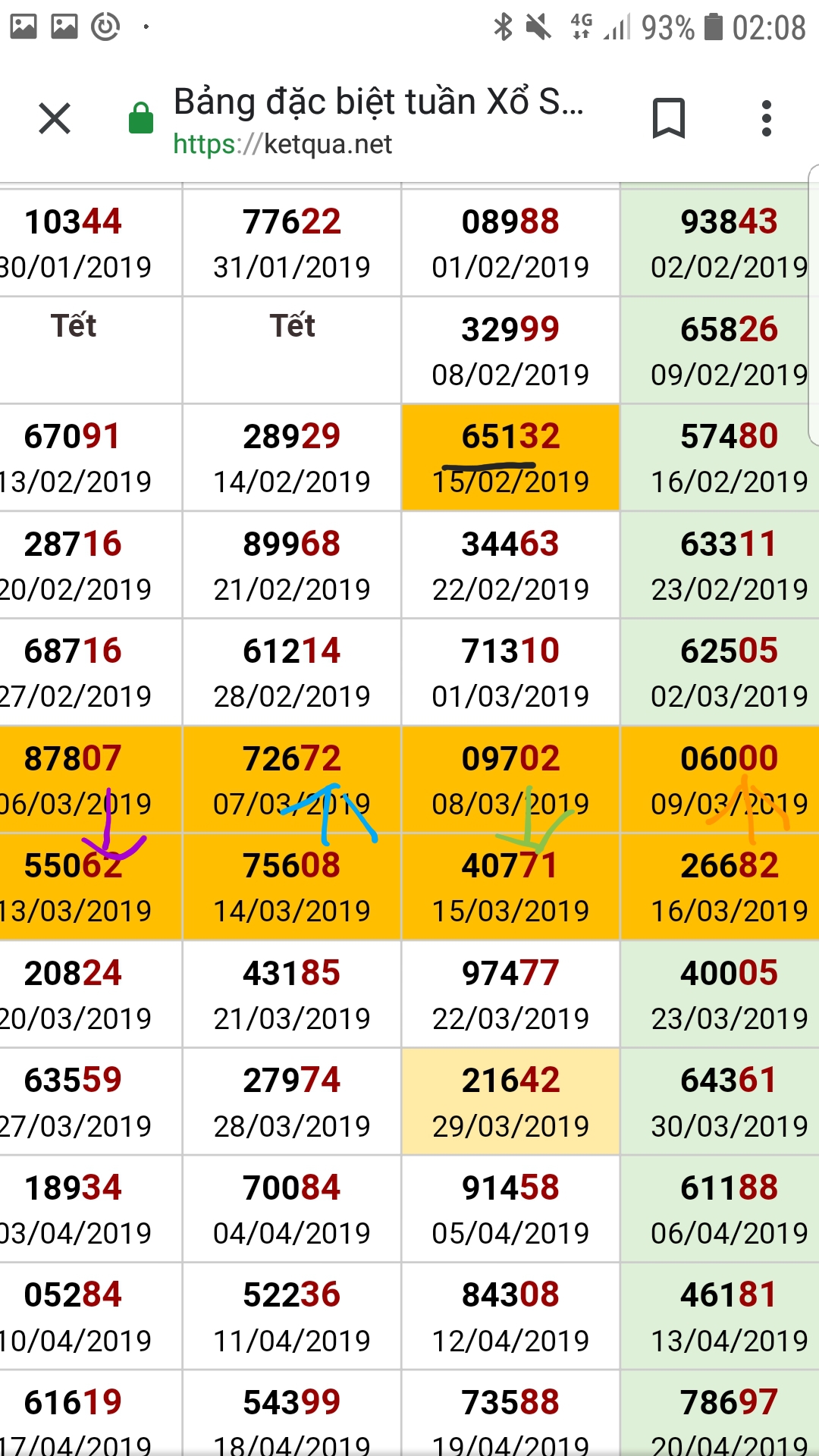The width and height of the screenshot is (819, 1456).
Task: Close the browser custom tab
Action: click(55, 119)
